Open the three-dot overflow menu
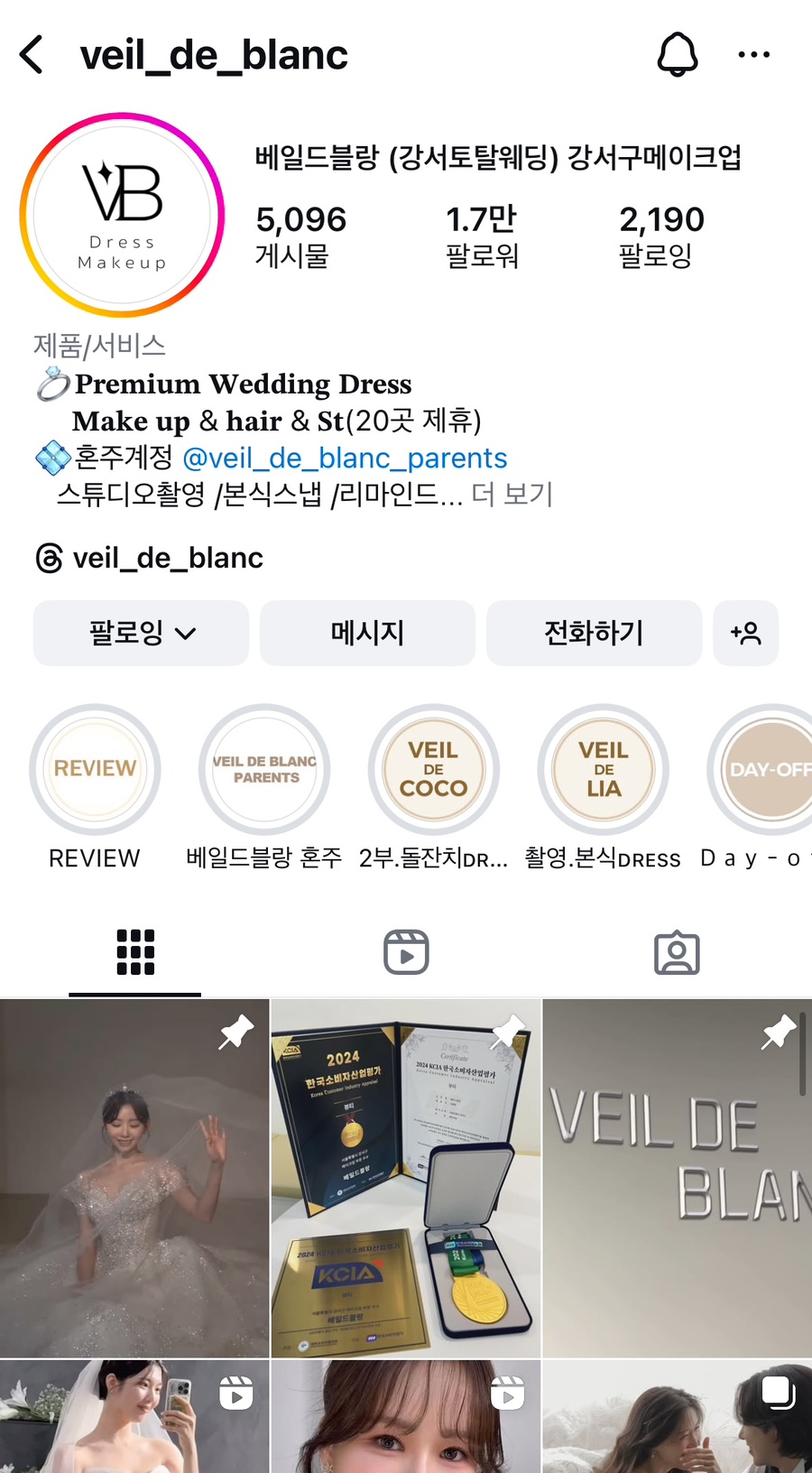Viewport: 812px width, 1473px height. (753, 55)
